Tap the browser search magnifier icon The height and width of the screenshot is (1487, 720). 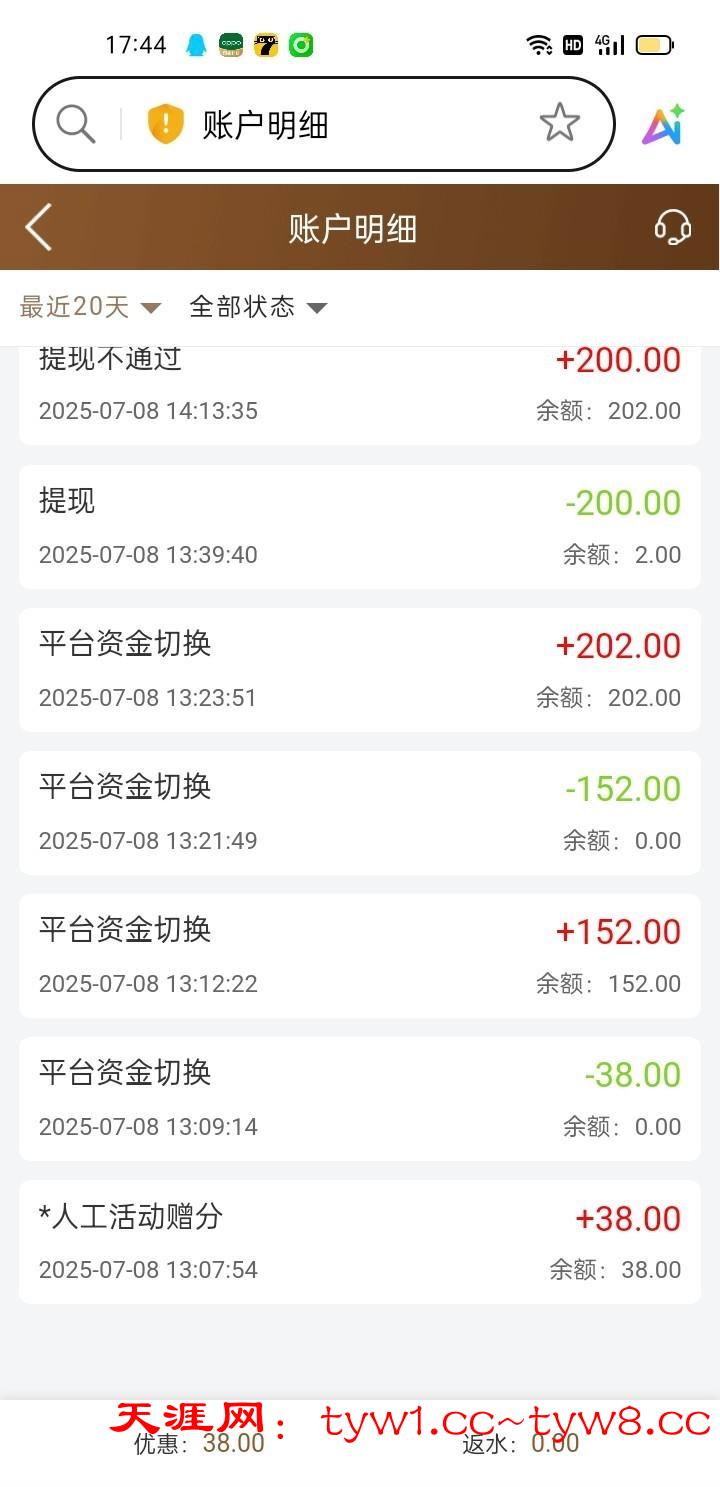(75, 124)
